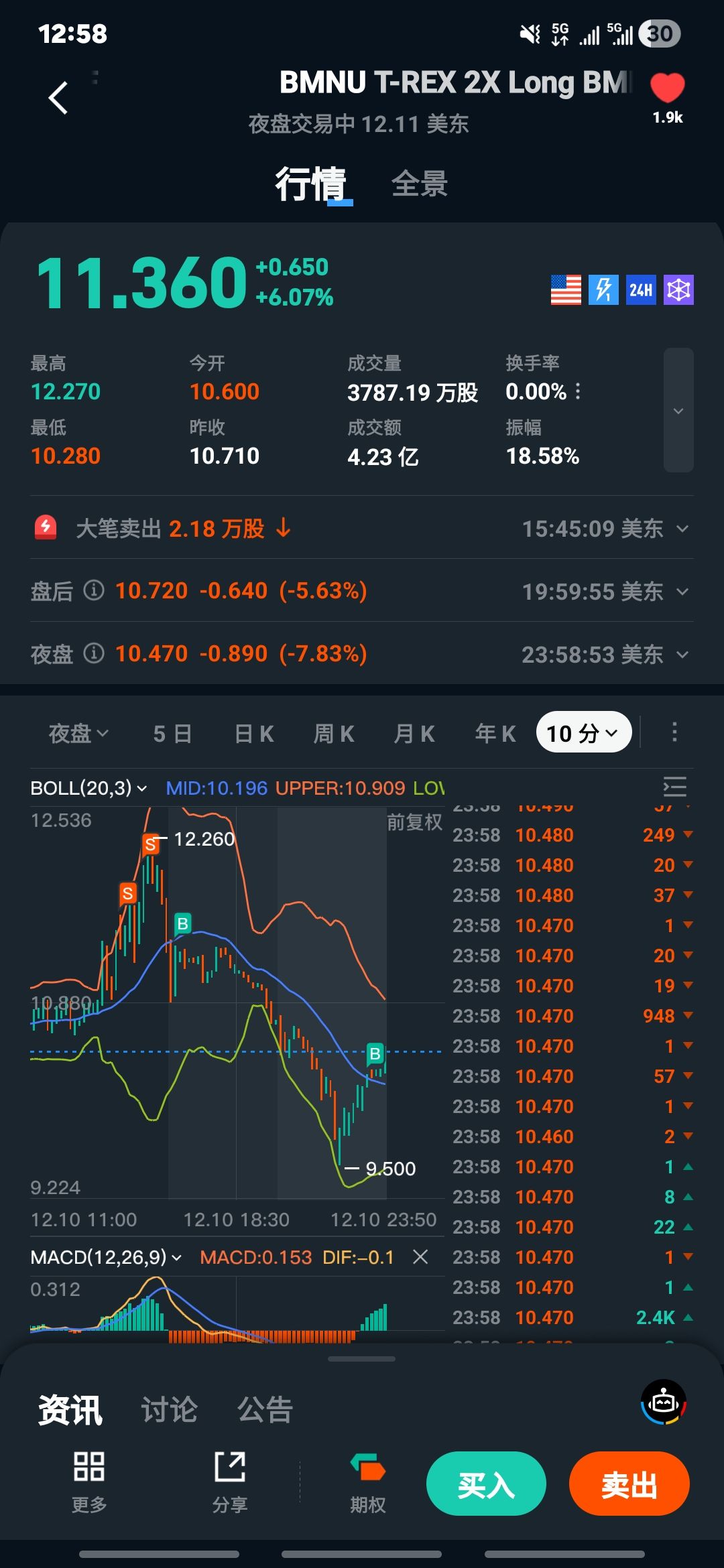The width and height of the screenshot is (724, 1568).
Task: Expand the 盘后 after-hours quote row
Action: (x=682, y=592)
